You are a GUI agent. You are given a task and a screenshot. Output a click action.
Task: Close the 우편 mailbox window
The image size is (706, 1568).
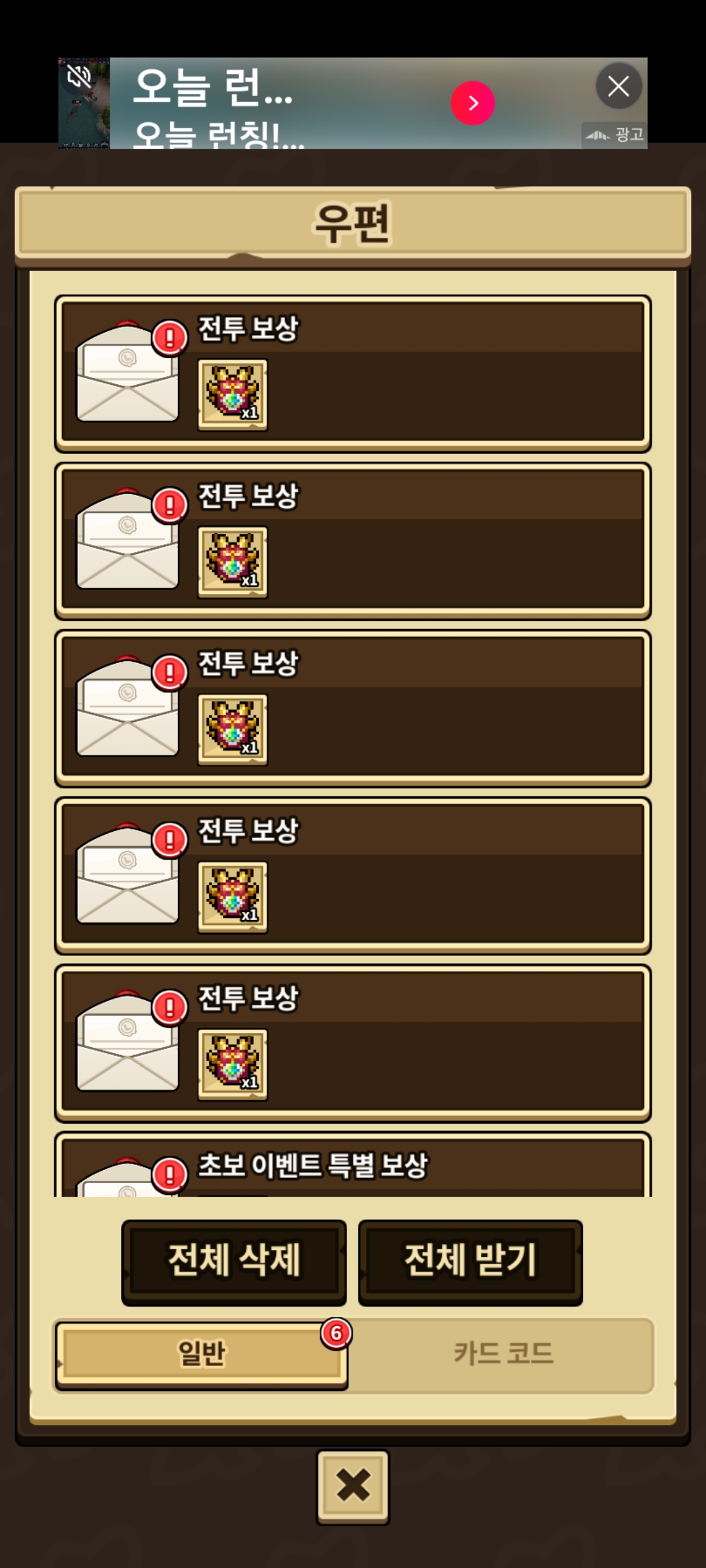click(353, 1486)
